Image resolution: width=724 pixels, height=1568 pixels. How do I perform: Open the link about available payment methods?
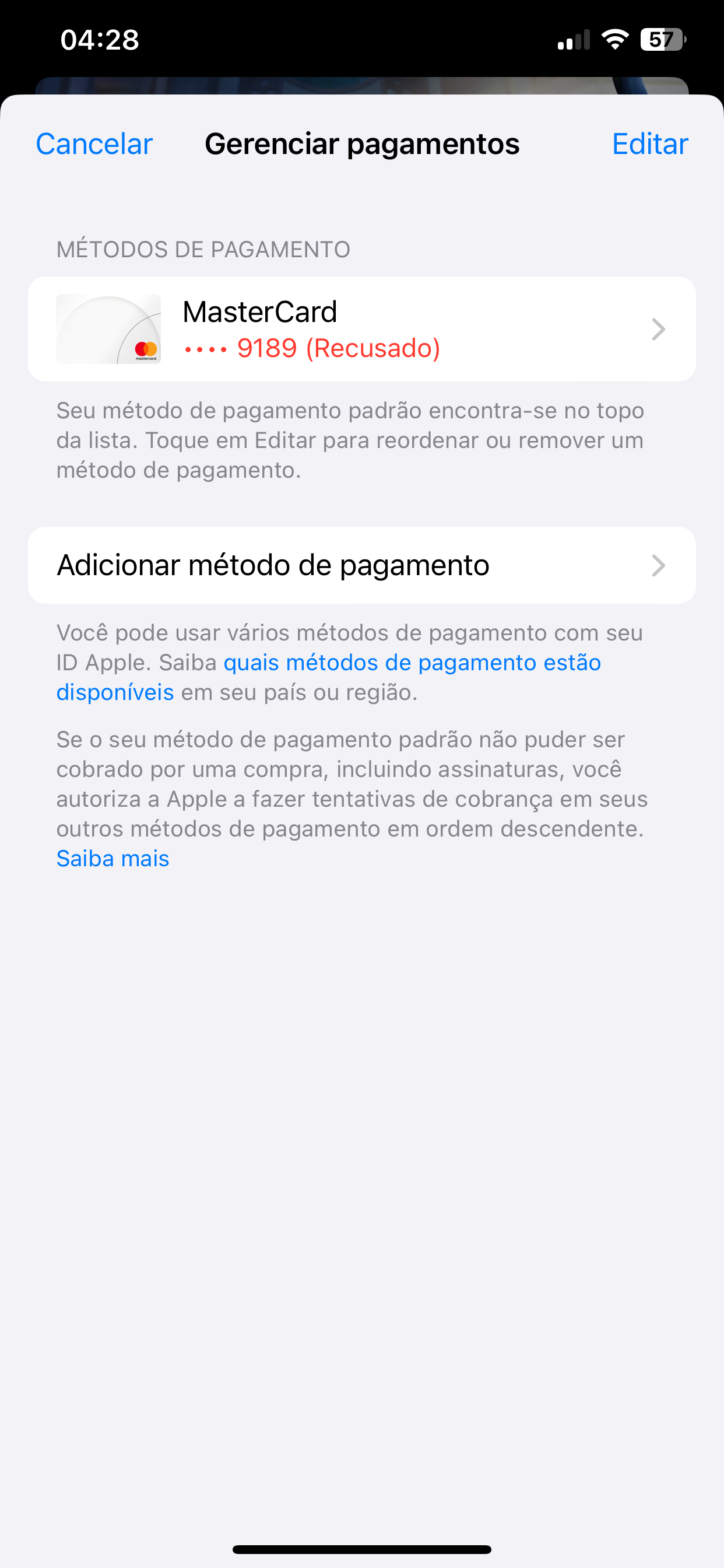412,663
